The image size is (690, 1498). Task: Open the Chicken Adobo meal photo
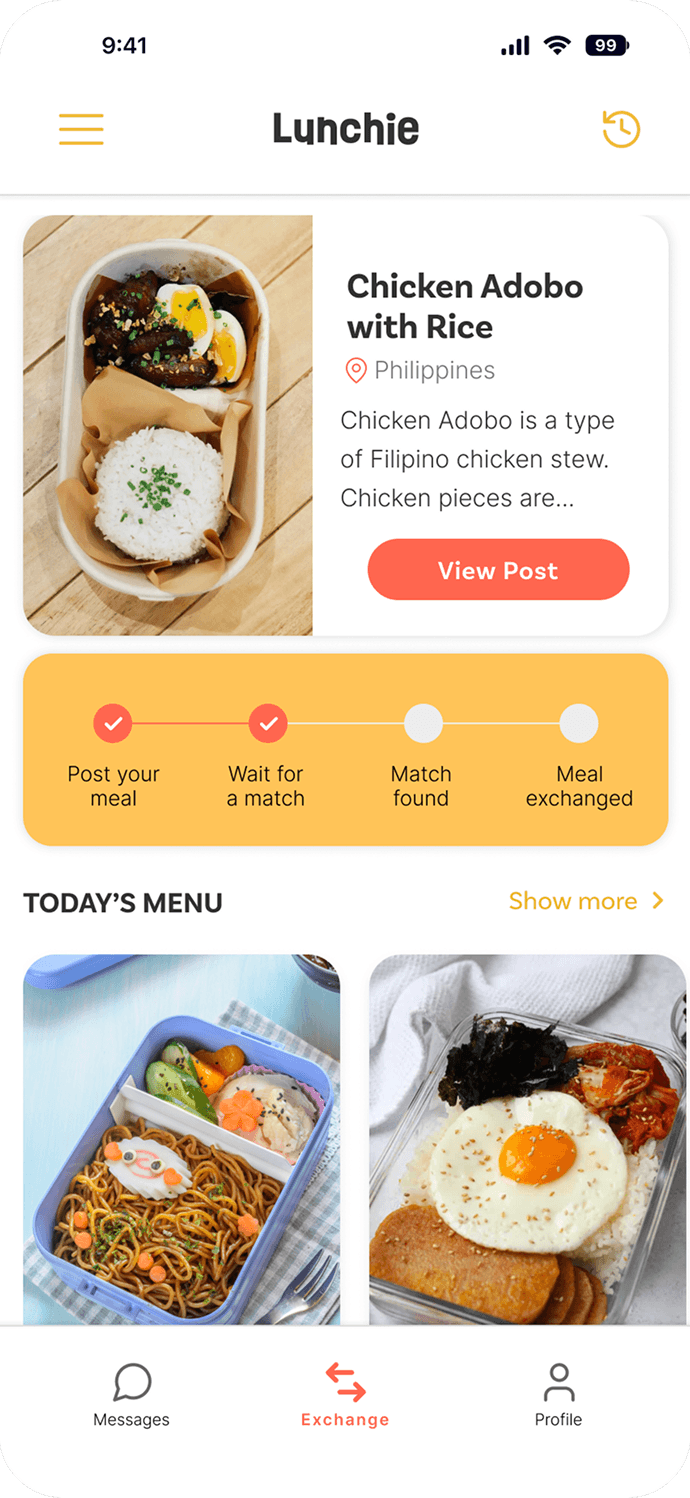(x=168, y=425)
